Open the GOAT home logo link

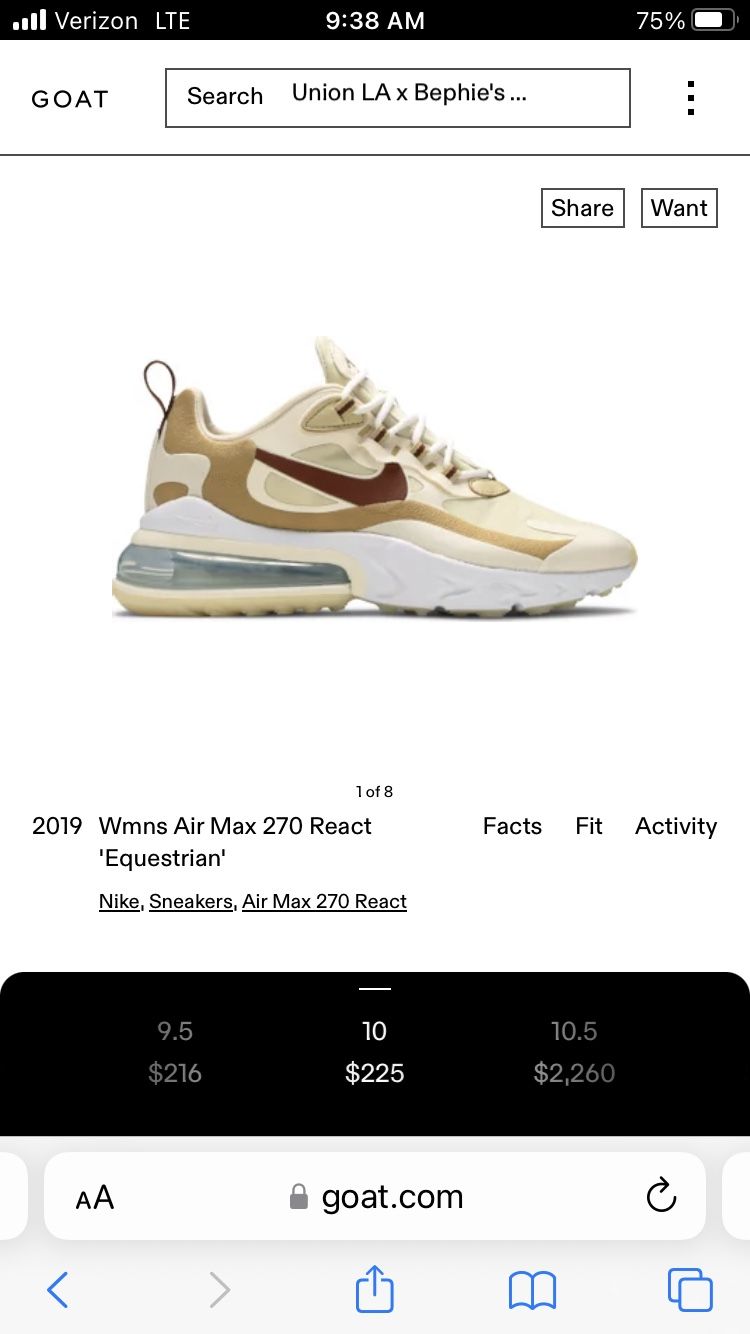(x=70, y=99)
